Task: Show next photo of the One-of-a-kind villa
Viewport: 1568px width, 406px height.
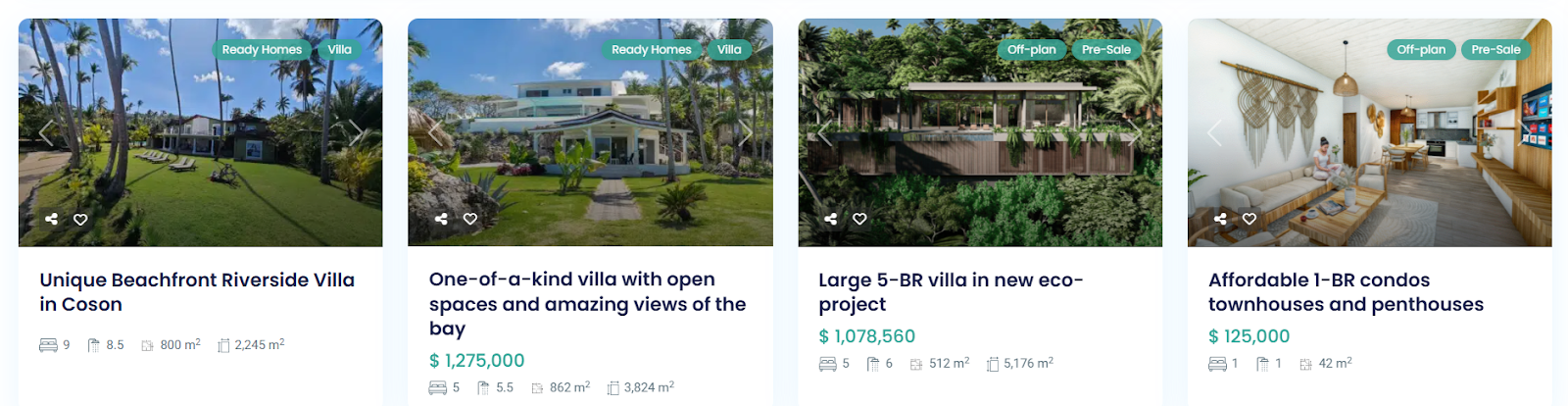Action: click(746, 132)
